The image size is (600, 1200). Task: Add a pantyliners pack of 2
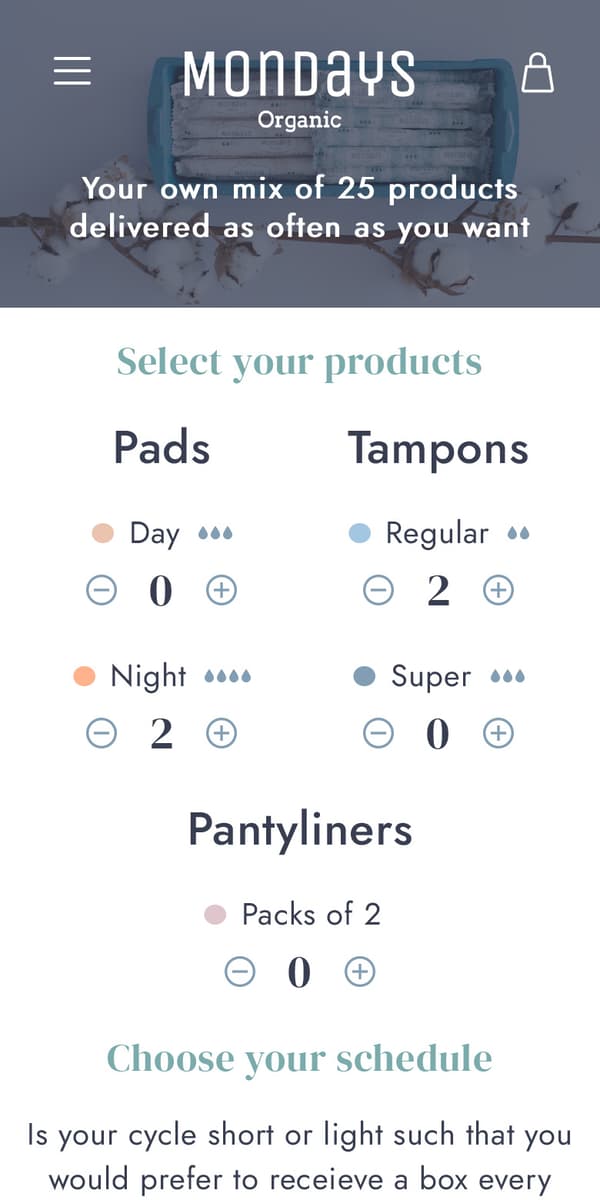coord(359,971)
